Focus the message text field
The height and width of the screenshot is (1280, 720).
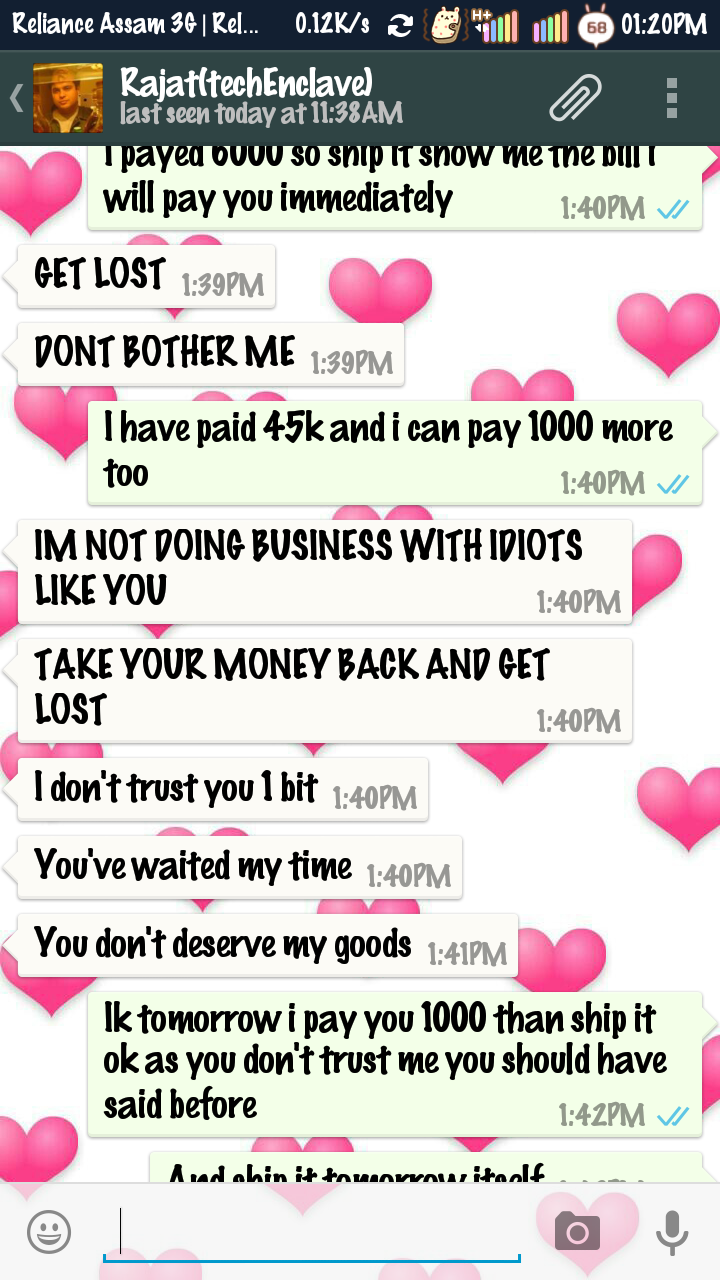[x=312, y=1231]
